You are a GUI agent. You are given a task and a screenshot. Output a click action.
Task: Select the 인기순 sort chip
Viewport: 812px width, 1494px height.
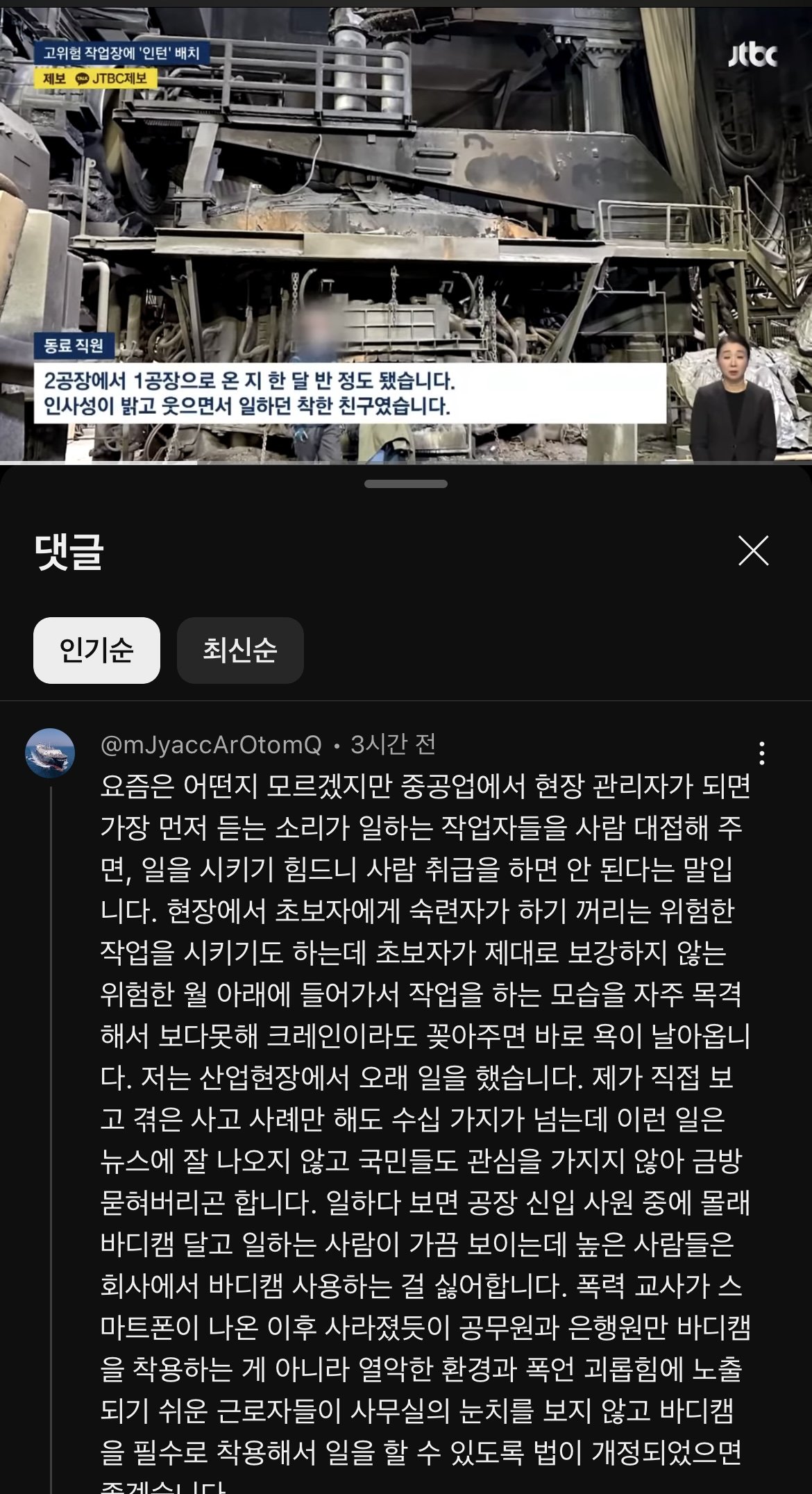pos(96,650)
